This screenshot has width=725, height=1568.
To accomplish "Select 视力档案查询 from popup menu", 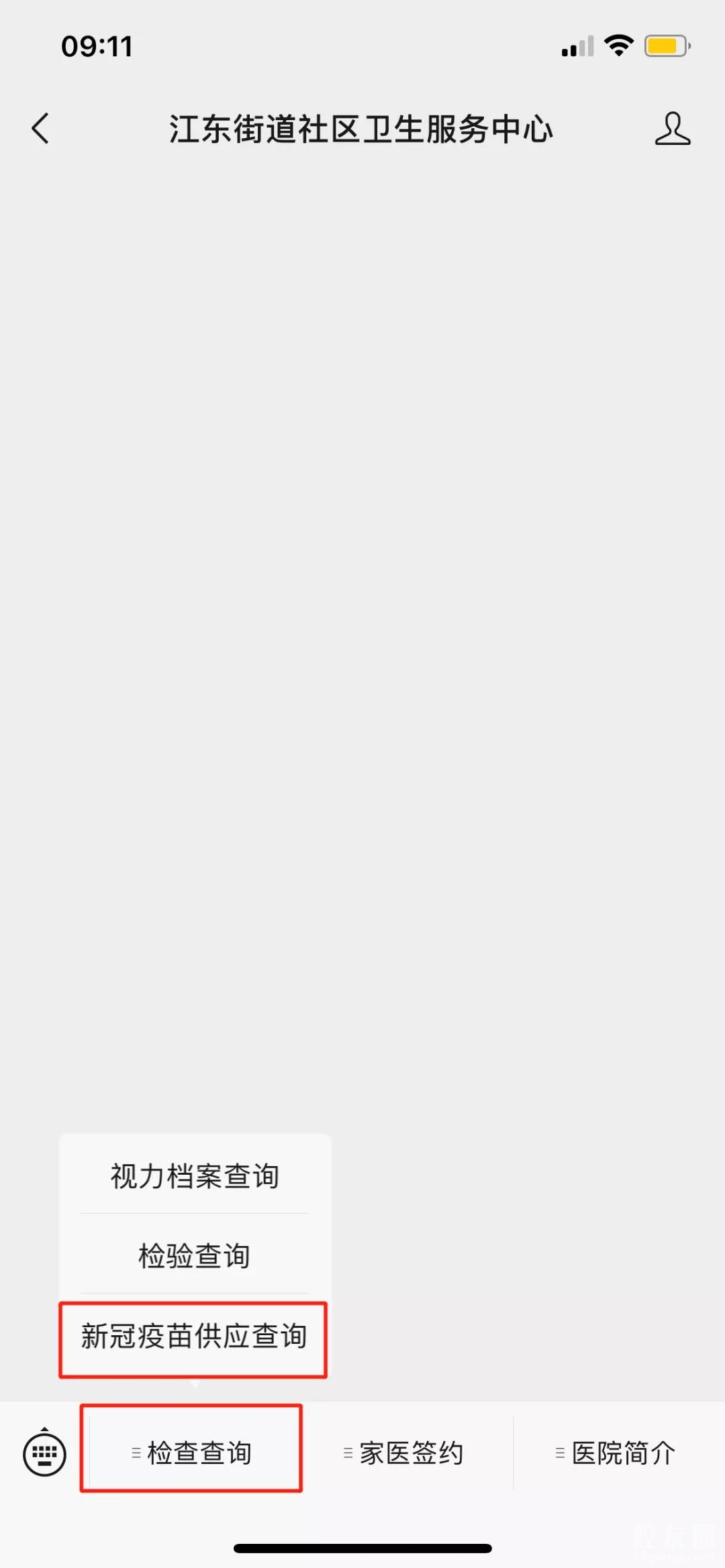I will 195,1175.
